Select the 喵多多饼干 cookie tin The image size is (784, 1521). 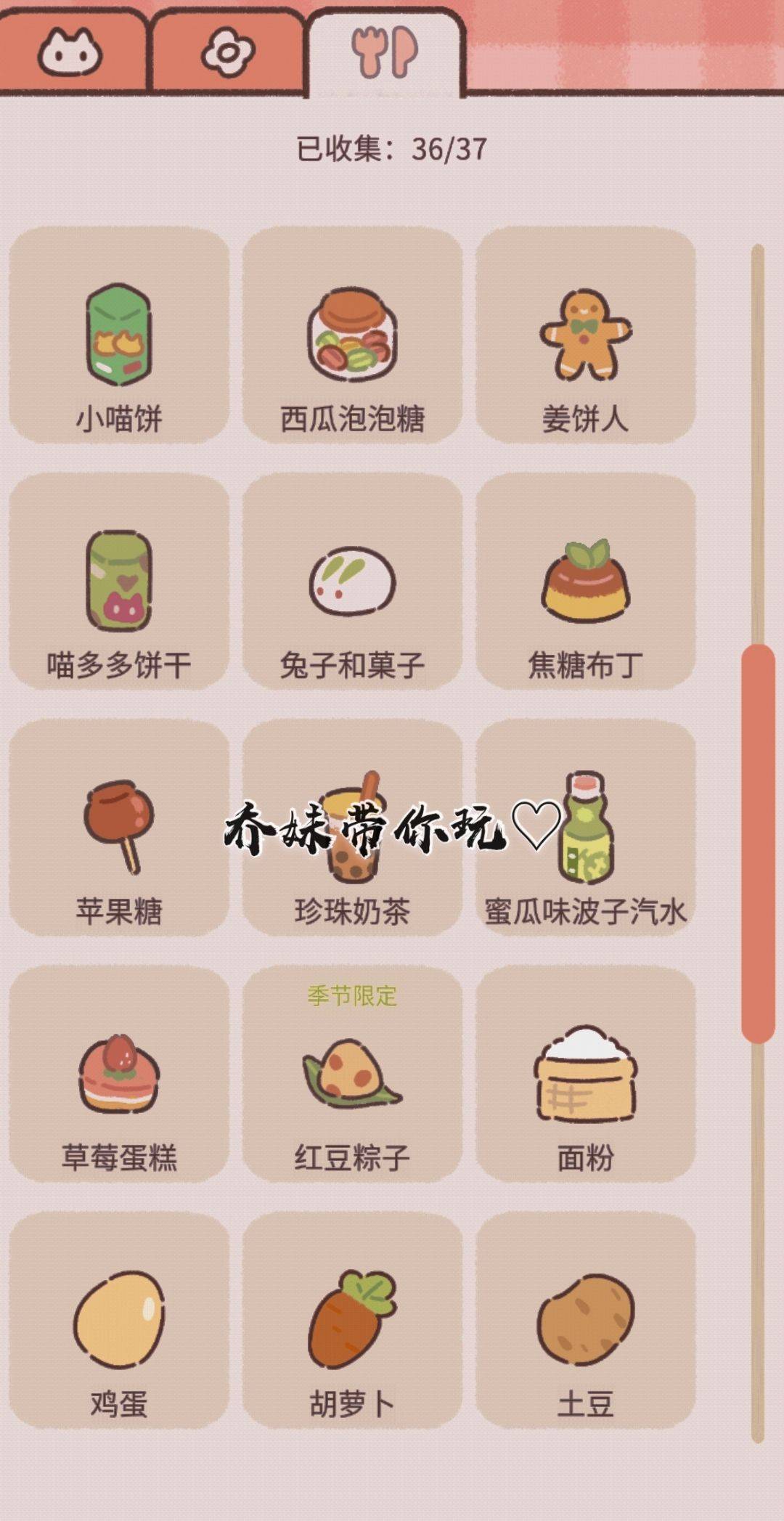point(120,581)
